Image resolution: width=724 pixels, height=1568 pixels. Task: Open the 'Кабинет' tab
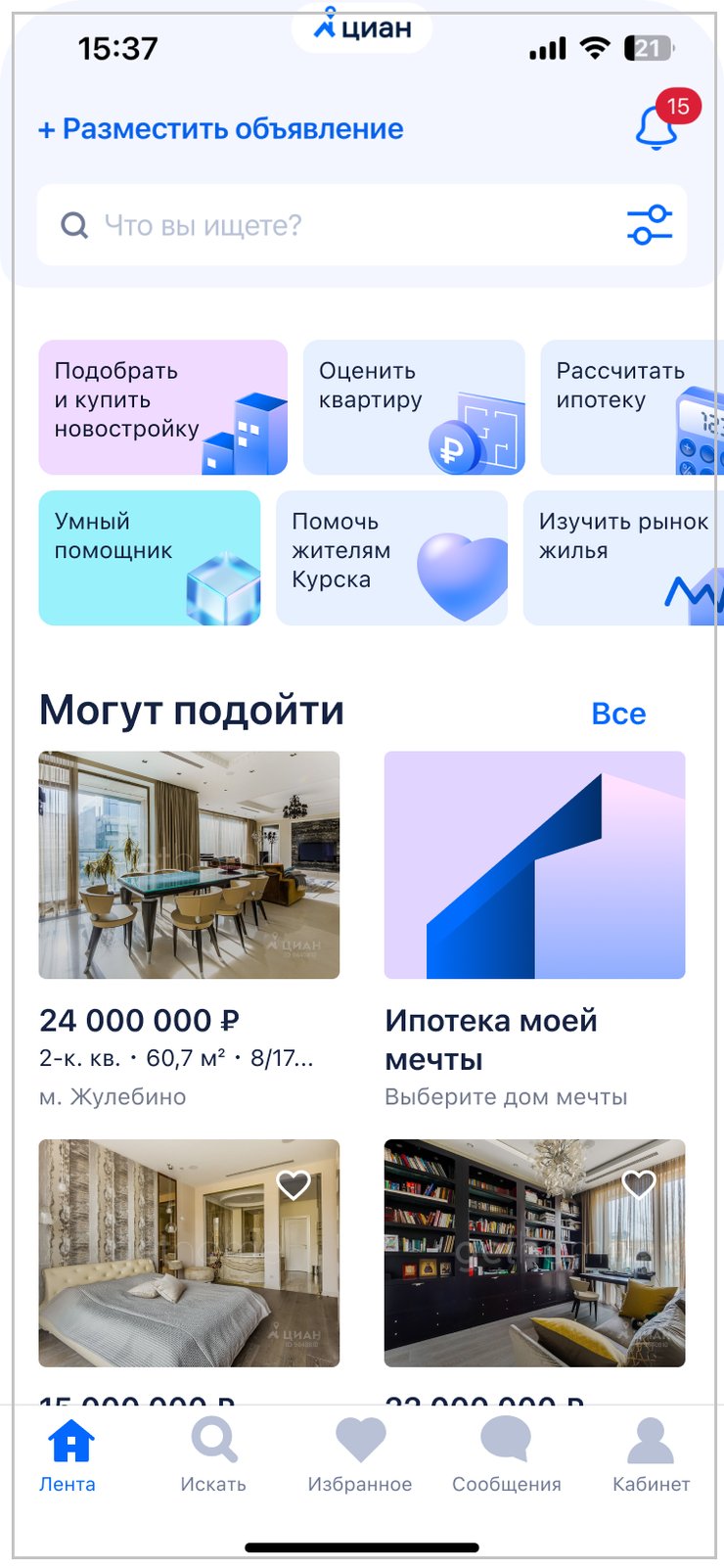click(x=651, y=1456)
